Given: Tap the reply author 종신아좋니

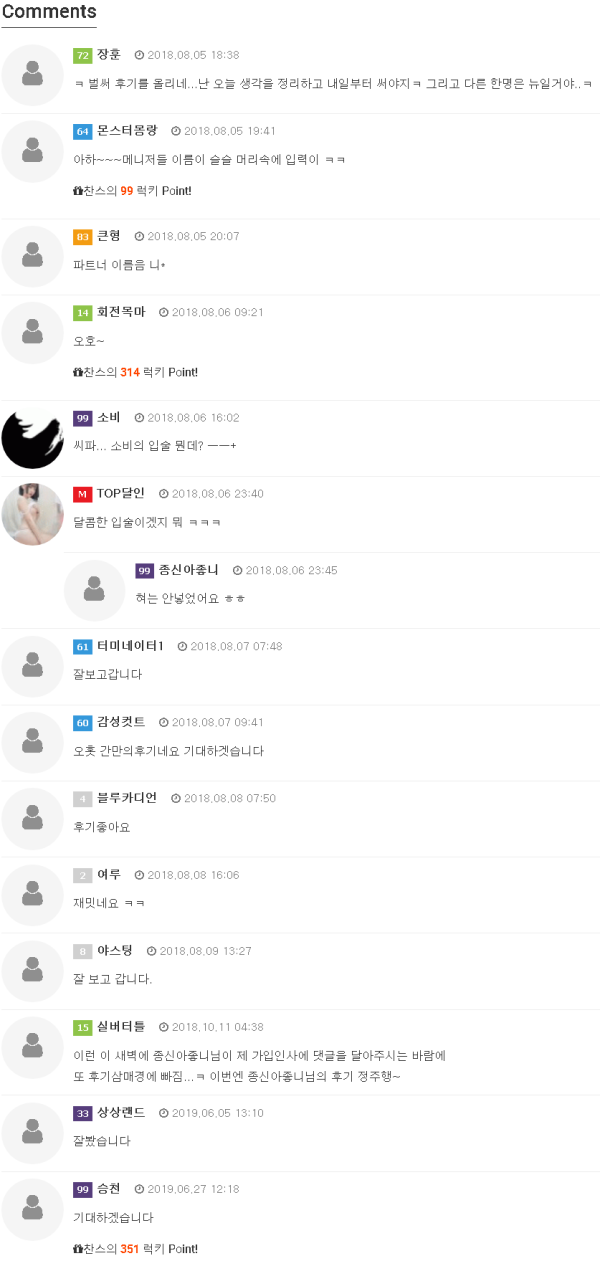Looking at the screenshot, I should [x=188, y=570].
